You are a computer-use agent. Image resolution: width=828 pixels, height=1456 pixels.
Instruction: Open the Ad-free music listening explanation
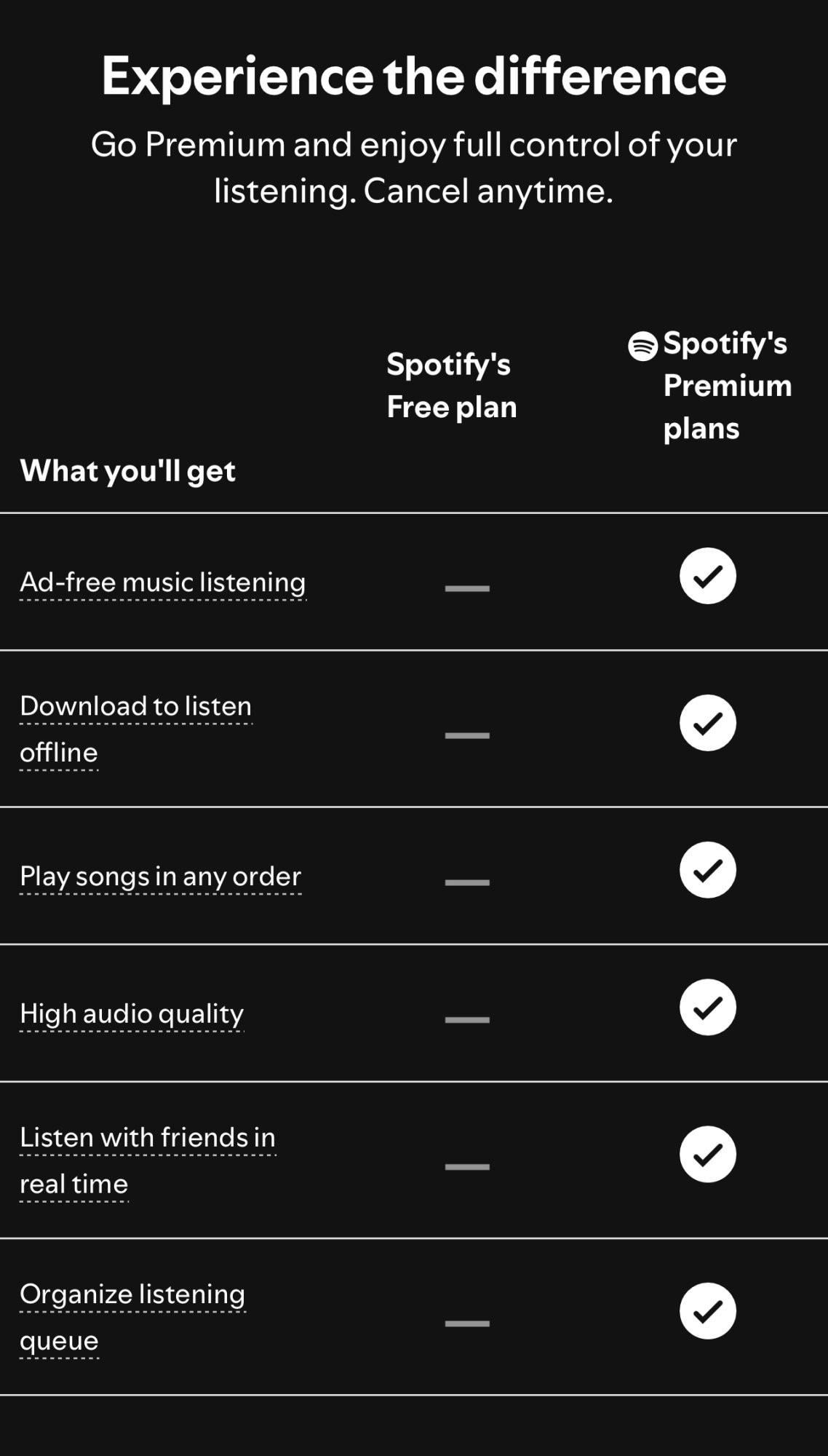[x=163, y=582]
